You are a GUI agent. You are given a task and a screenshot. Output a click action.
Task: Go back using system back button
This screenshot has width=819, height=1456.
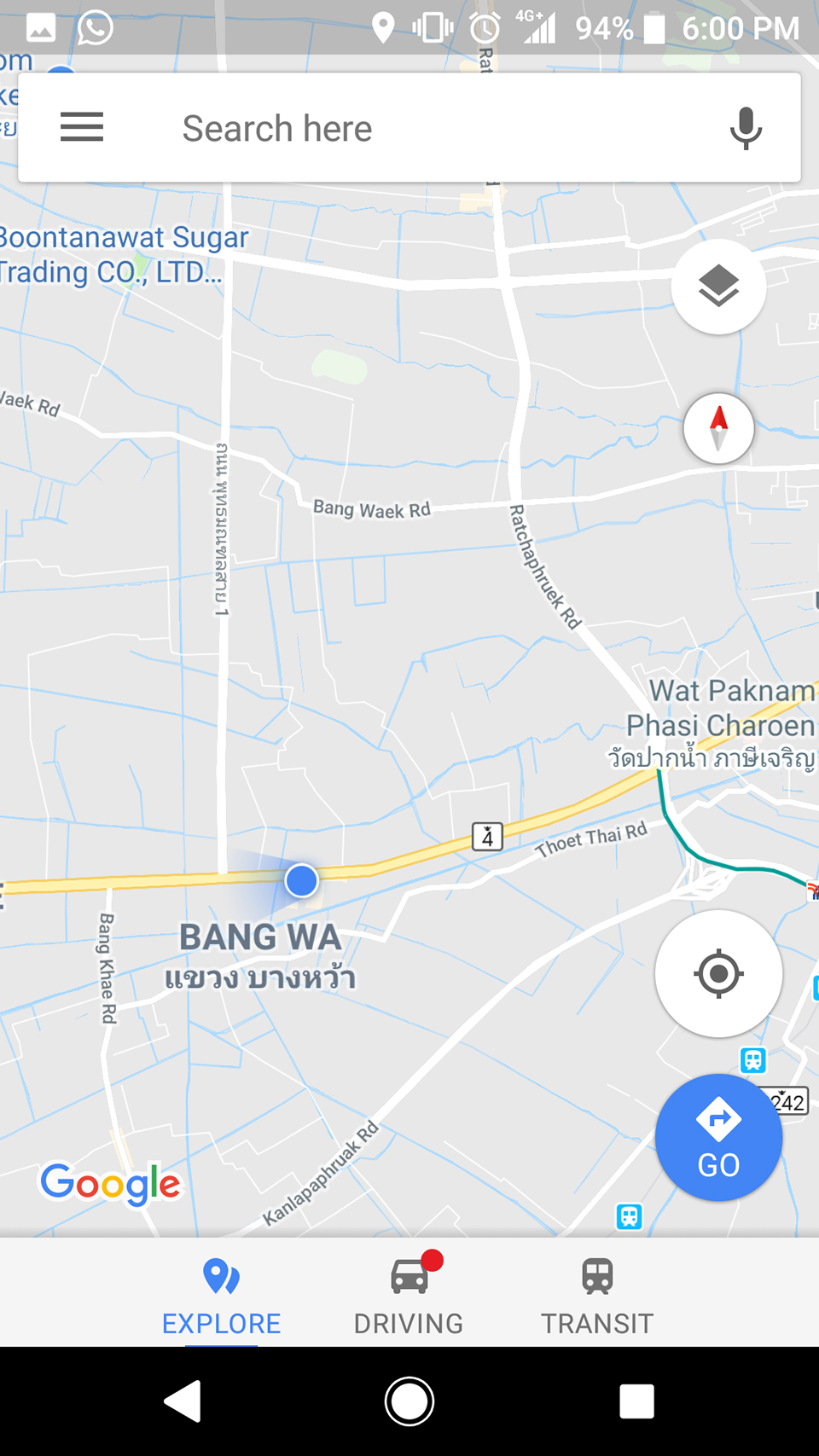pos(183,1401)
